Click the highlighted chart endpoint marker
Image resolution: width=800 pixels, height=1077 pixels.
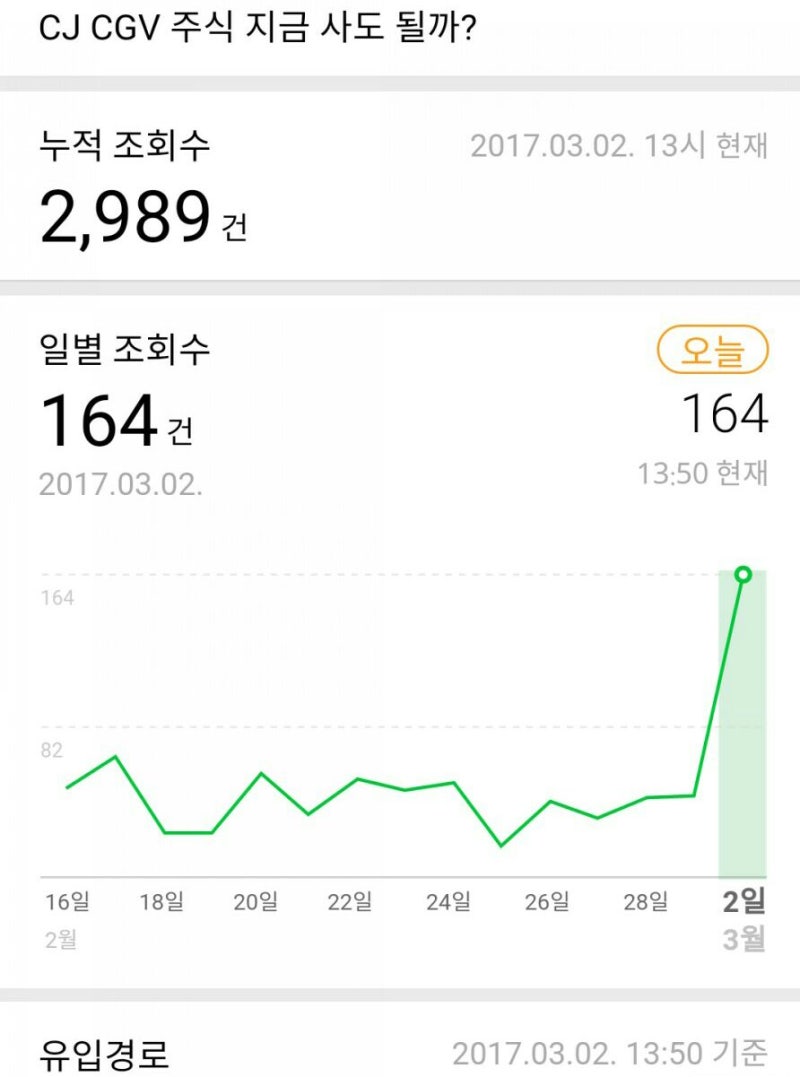coord(743,573)
